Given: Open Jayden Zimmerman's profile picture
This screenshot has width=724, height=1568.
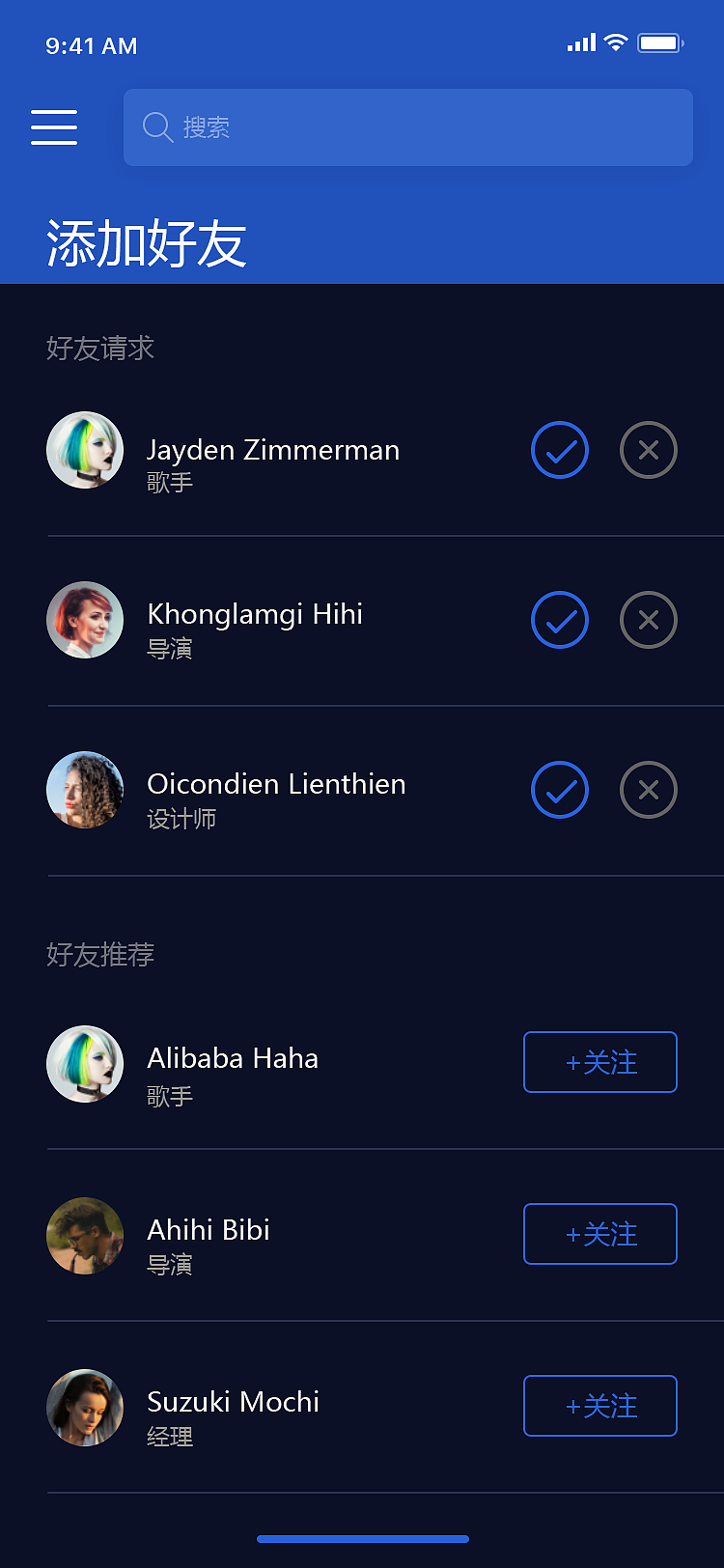Looking at the screenshot, I should pyautogui.click(x=85, y=450).
